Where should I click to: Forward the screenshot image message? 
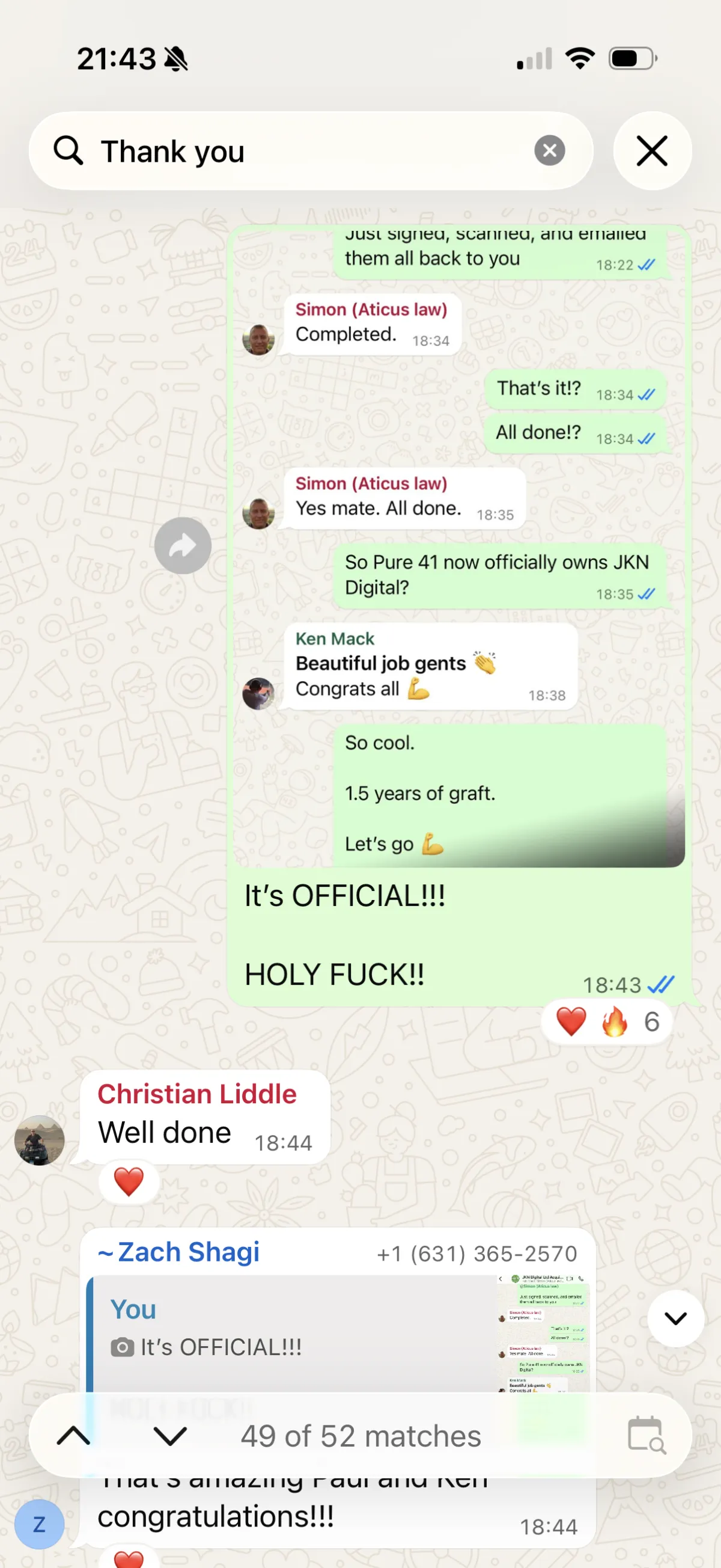[x=183, y=545]
